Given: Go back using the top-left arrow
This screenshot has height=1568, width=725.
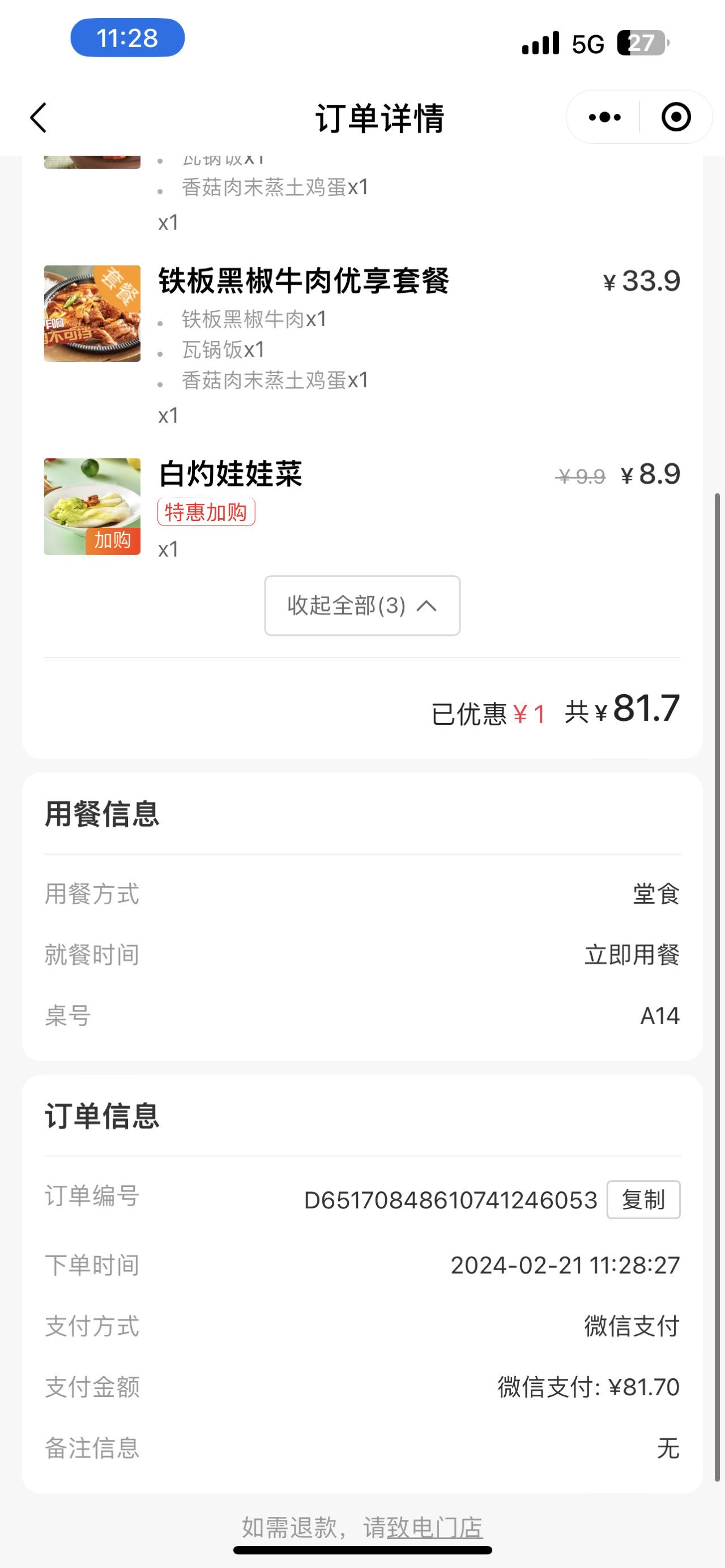Looking at the screenshot, I should [x=39, y=117].
